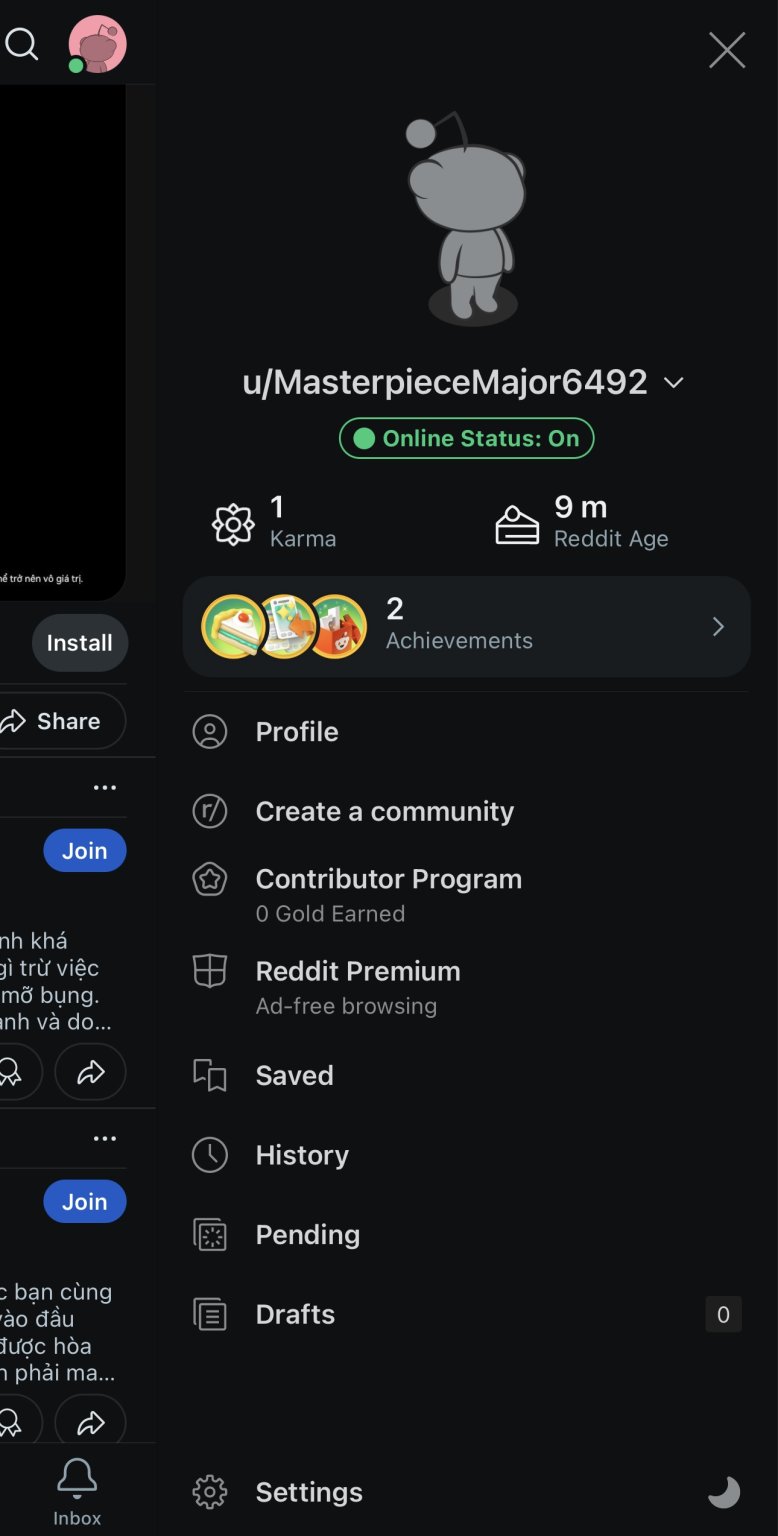Open the Saved posts section
Image resolution: width=778 pixels, height=1536 pixels.
pos(293,1075)
